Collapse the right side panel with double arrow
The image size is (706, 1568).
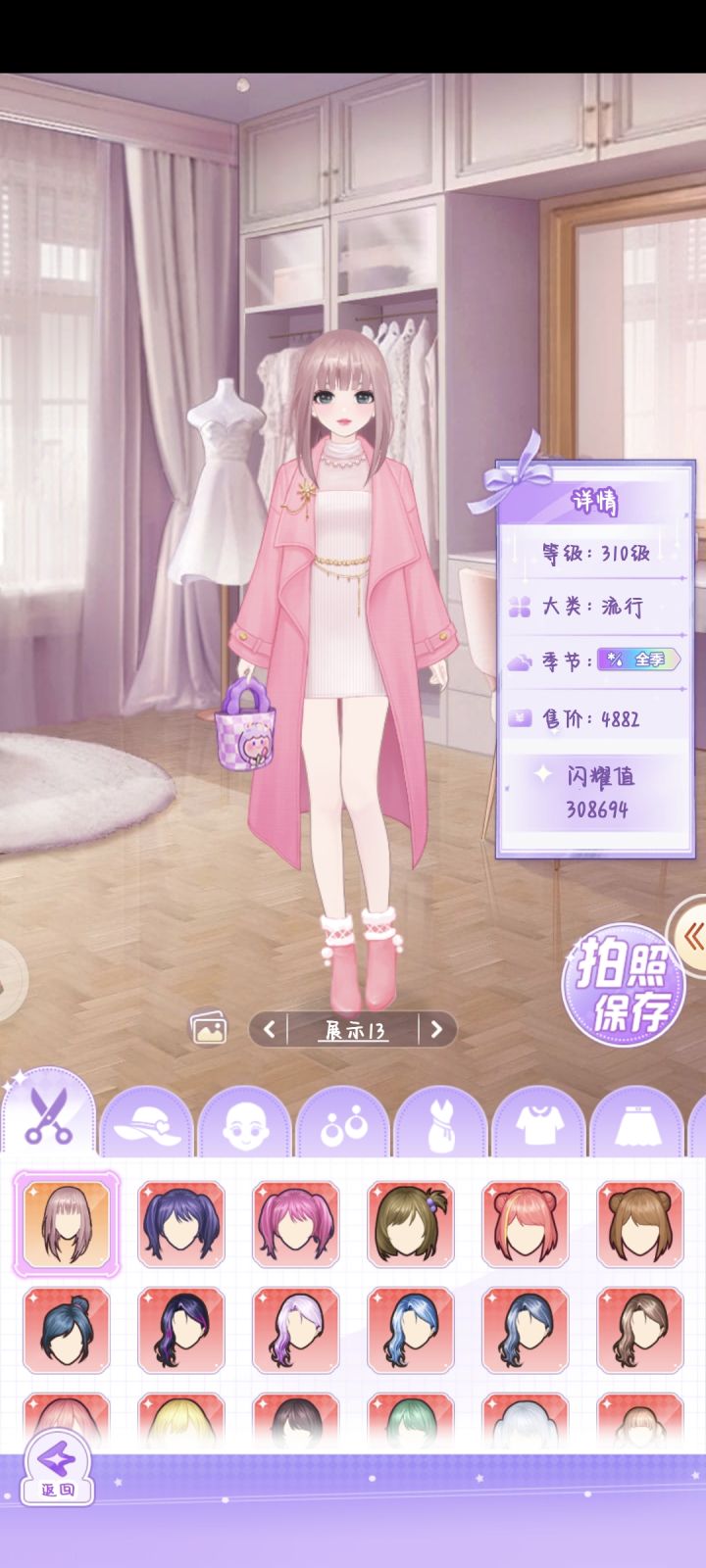693,936
